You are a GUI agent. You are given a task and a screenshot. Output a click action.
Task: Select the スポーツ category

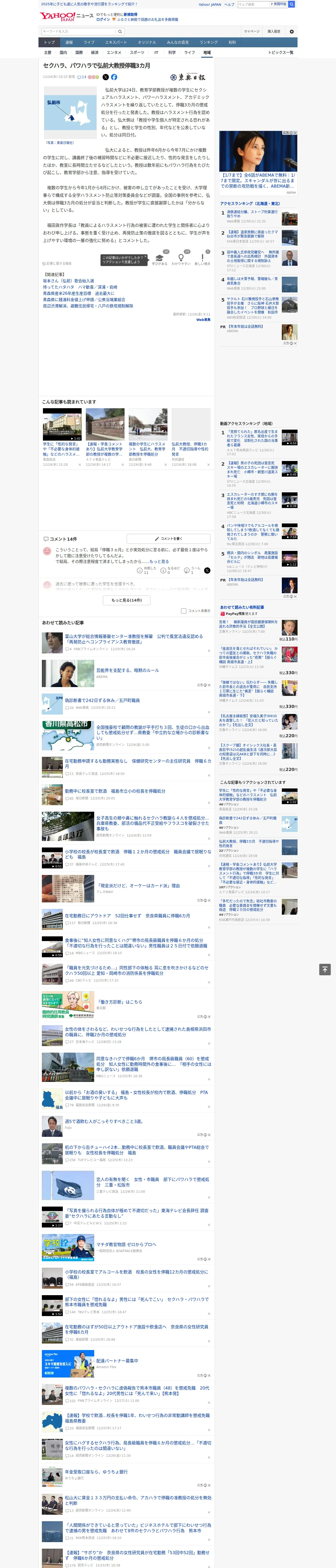click(x=137, y=52)
